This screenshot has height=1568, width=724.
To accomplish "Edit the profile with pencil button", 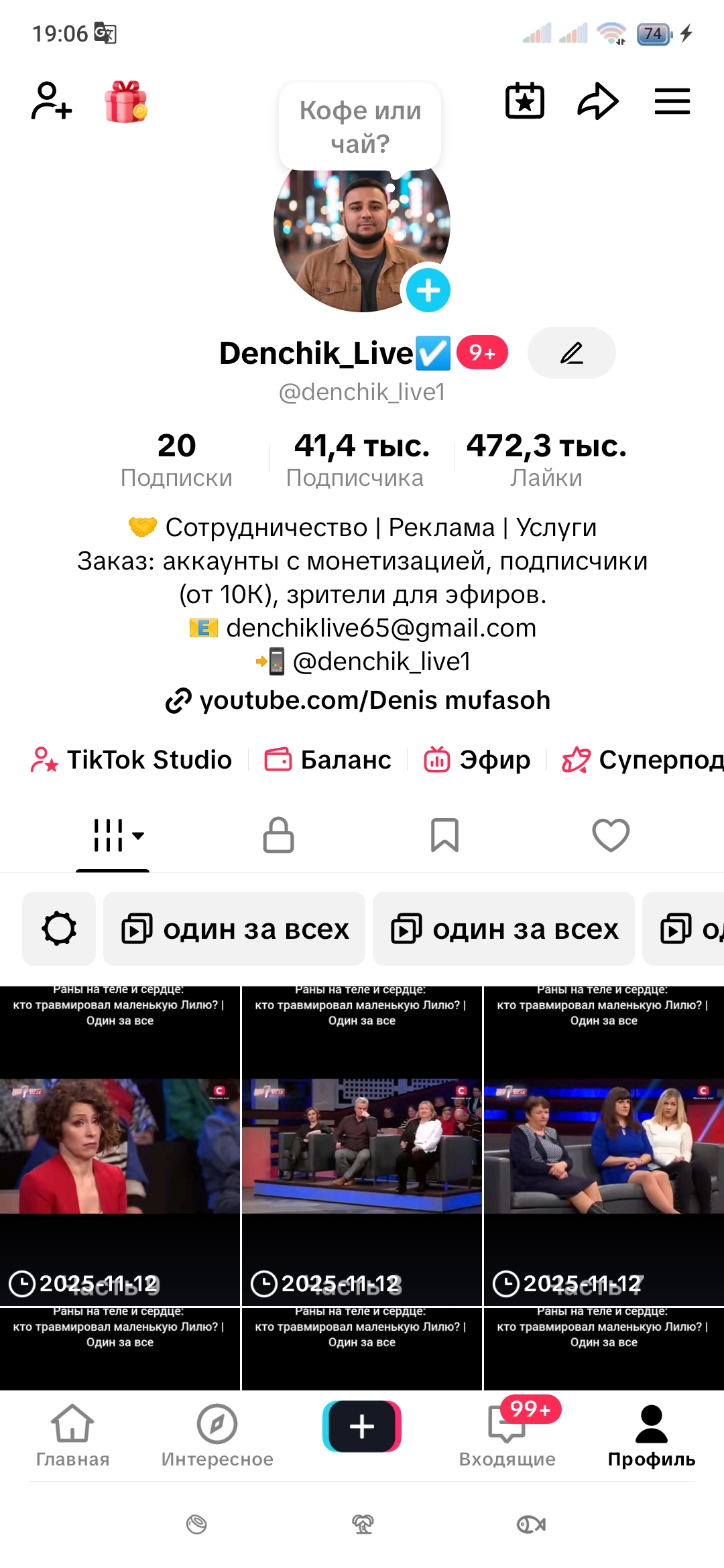I will [x=570, y=352].
